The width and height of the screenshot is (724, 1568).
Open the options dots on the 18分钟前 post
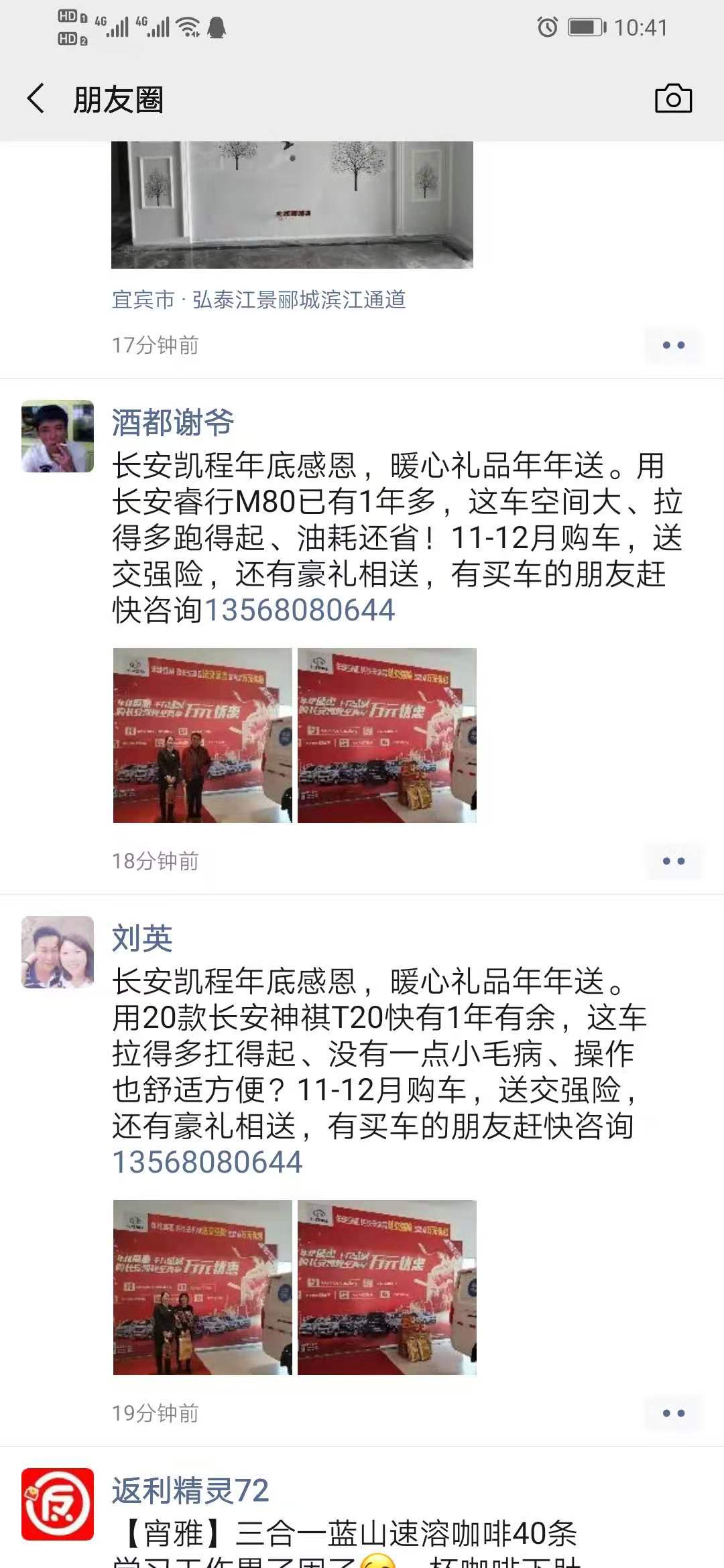coord(673,861)
